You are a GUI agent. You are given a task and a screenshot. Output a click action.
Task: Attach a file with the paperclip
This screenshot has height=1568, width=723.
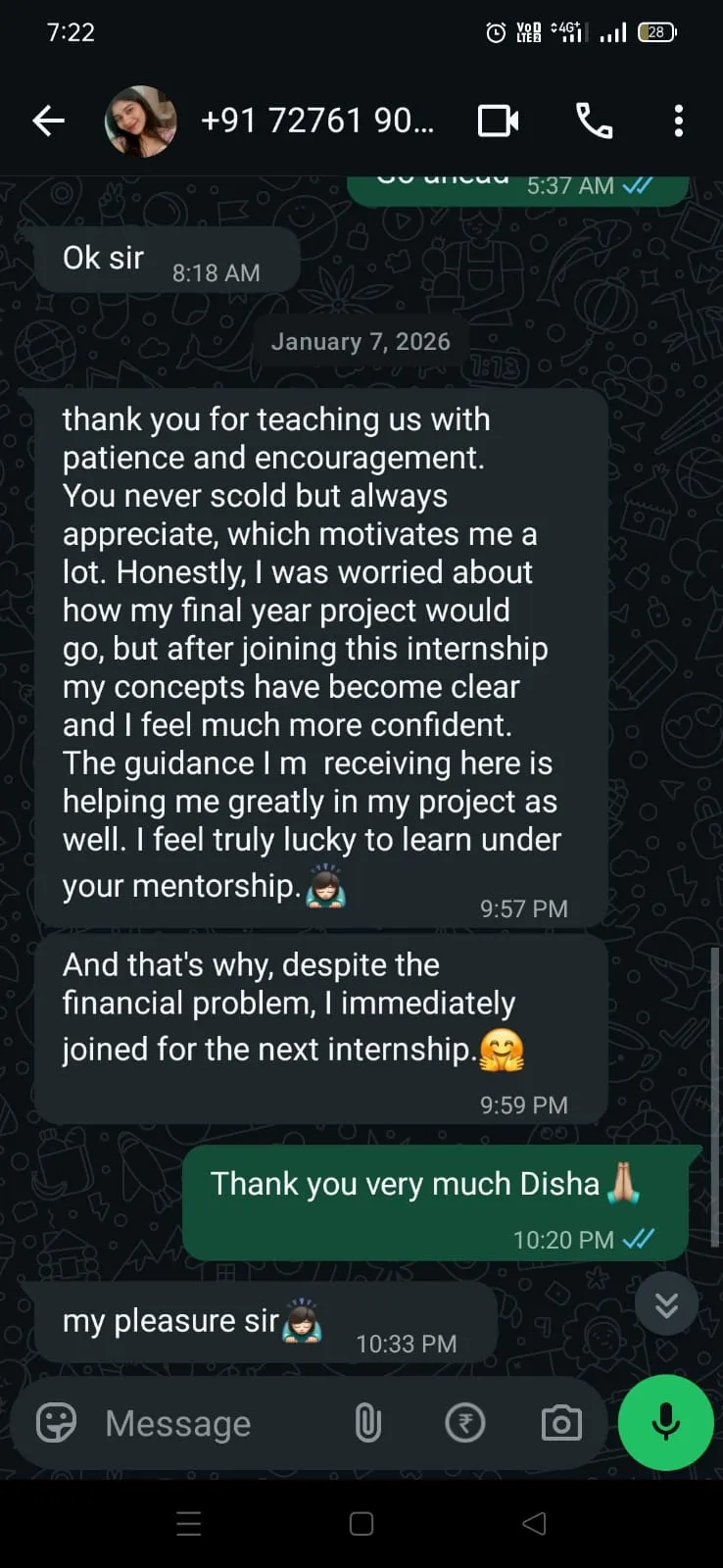pyautogui.click(x=367, y=1423)
